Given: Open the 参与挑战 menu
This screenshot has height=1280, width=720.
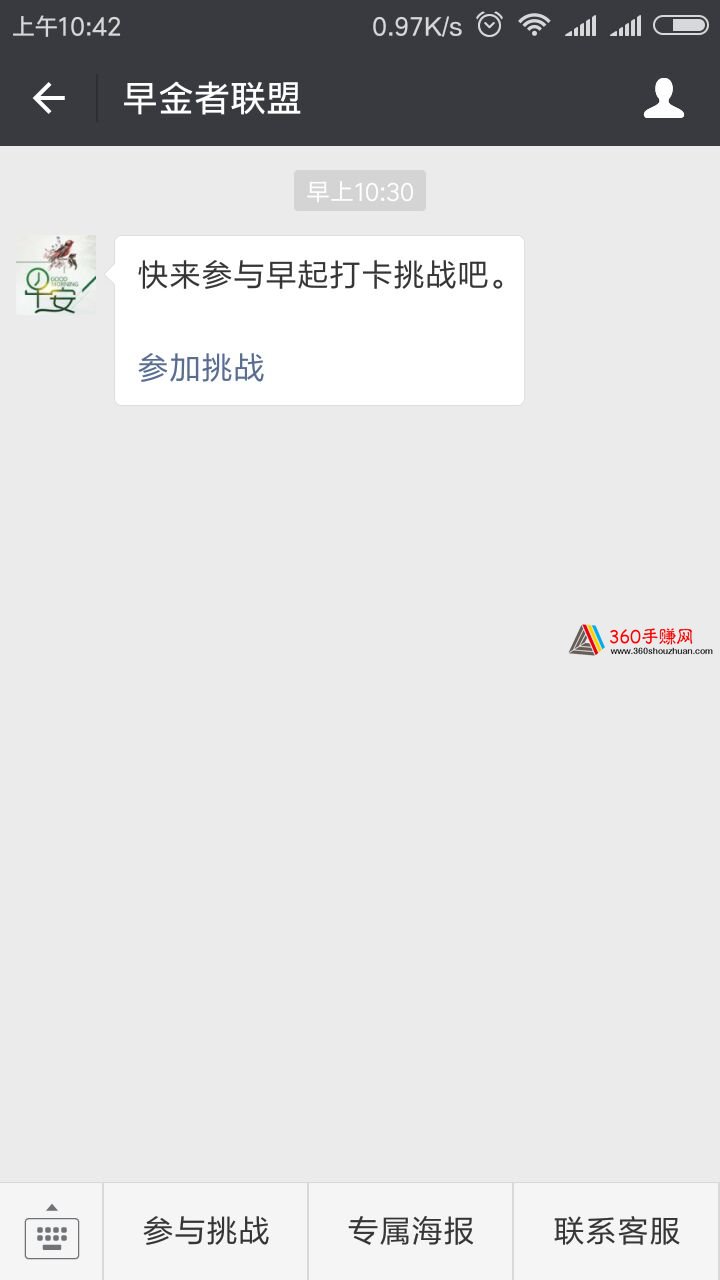Looking at the screenshot, I should [206, 1232].
